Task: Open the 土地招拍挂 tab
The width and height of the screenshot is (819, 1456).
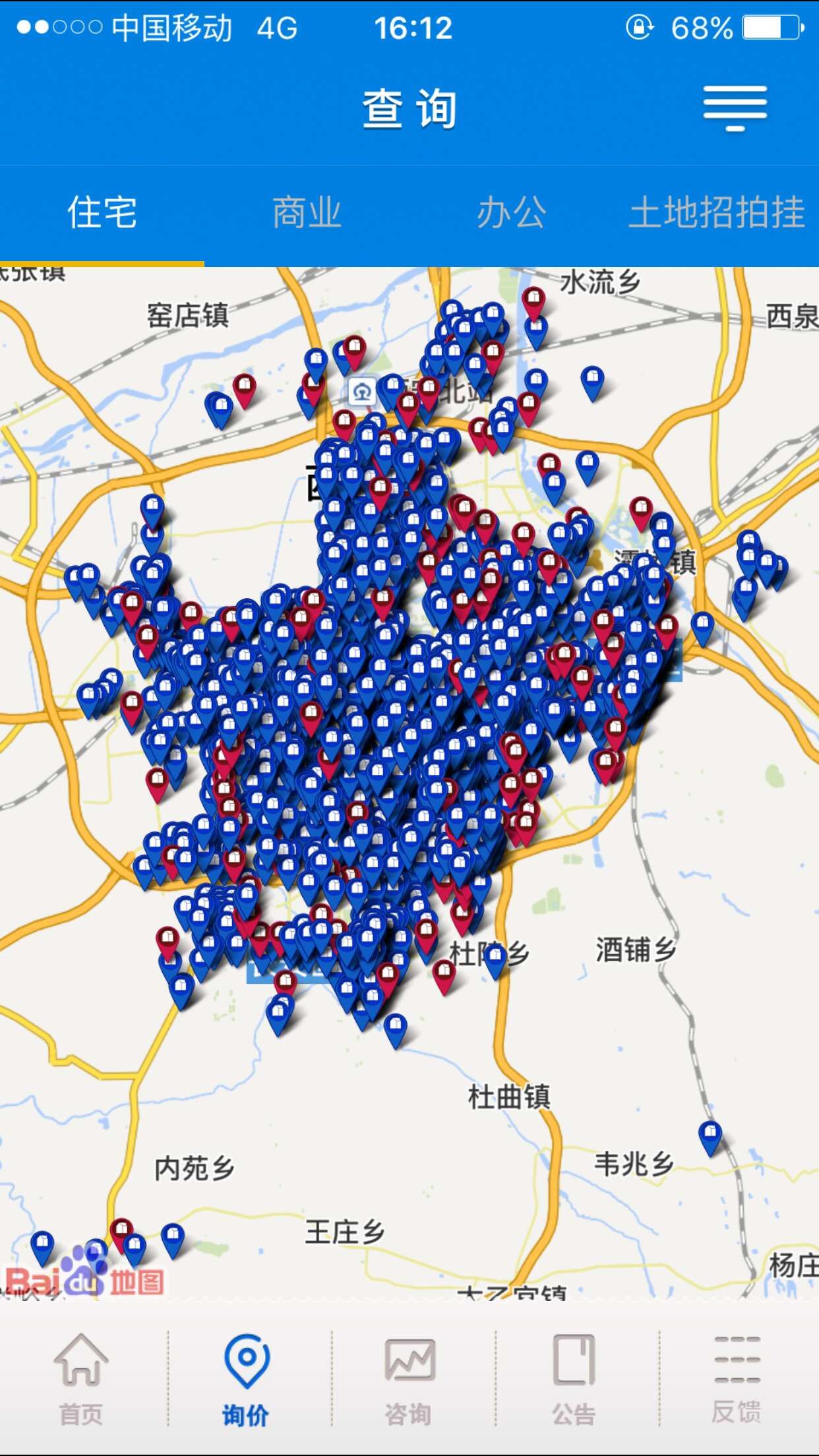Action: tap(717, 213)
